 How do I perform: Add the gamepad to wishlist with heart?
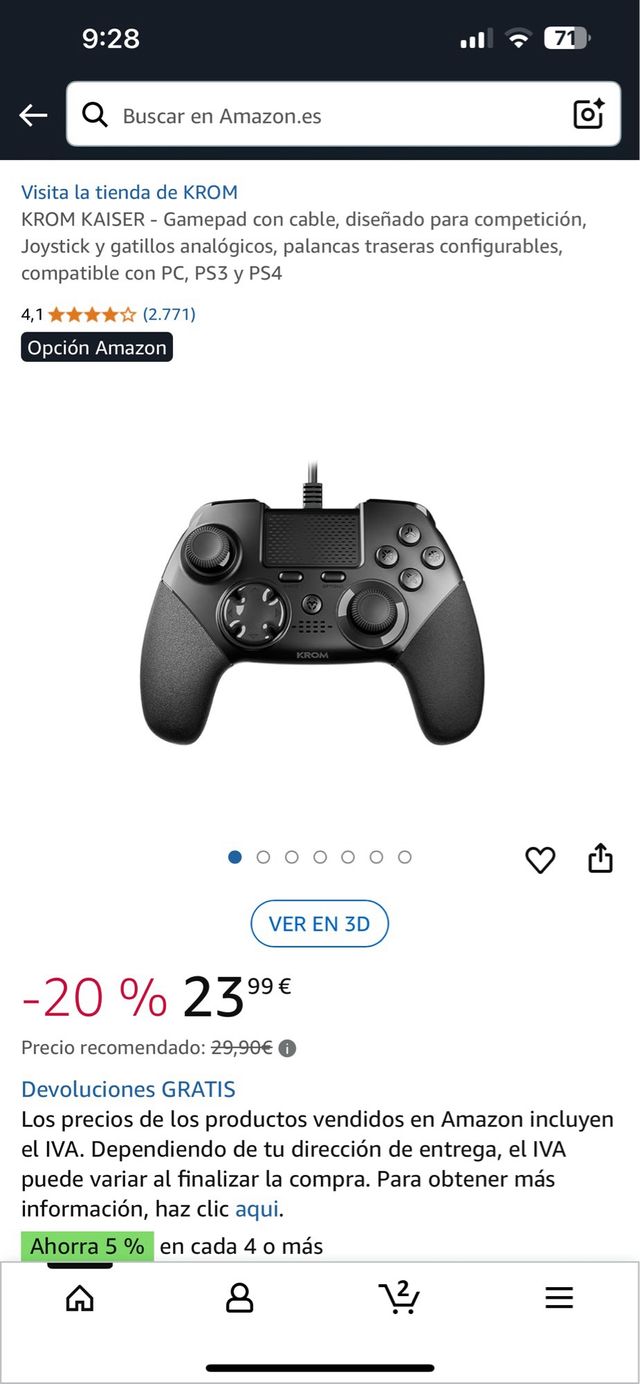540,859
